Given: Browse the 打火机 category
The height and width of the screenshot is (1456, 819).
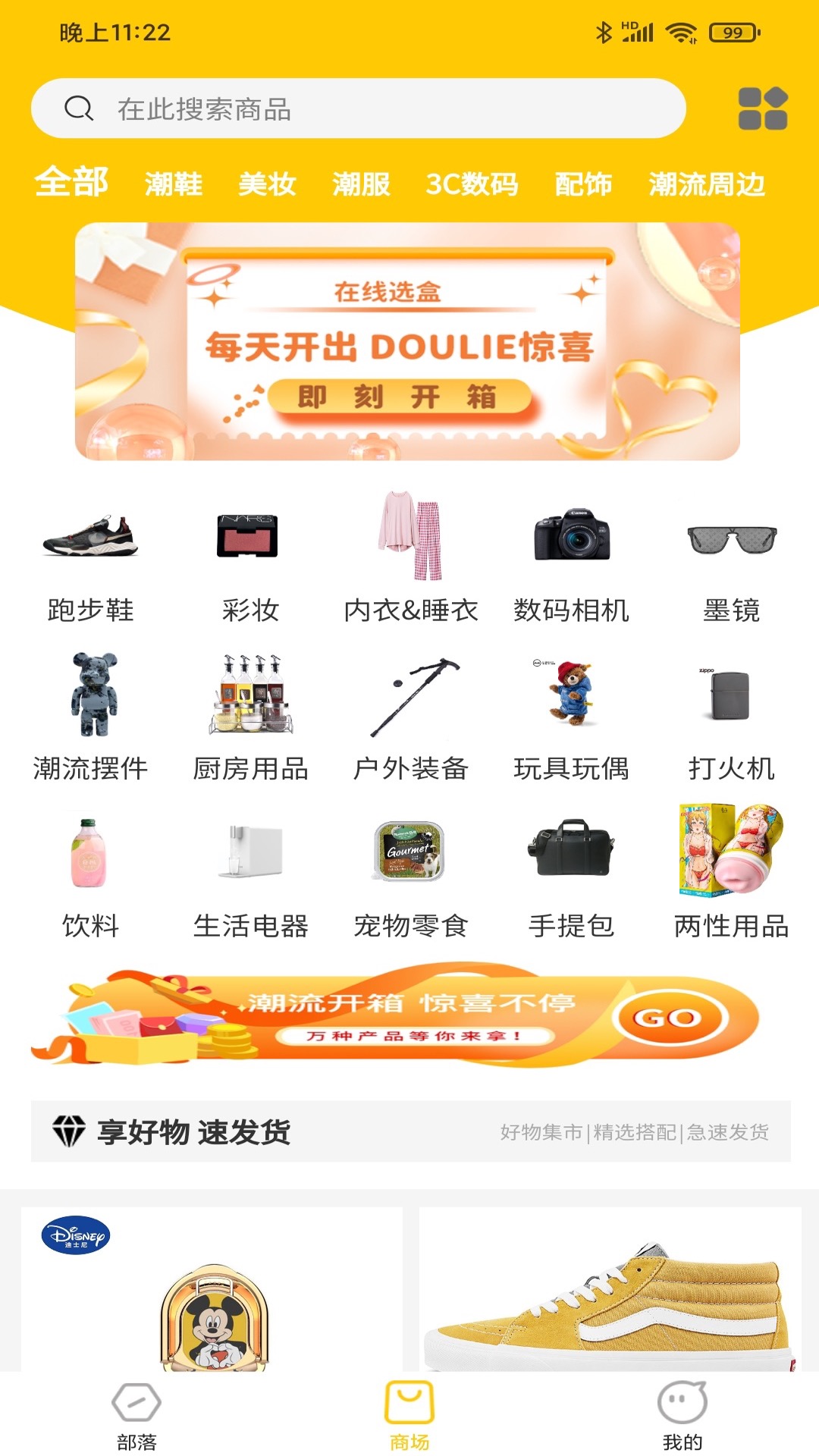Looking at the screenshot, I should (x=731, y=717).
